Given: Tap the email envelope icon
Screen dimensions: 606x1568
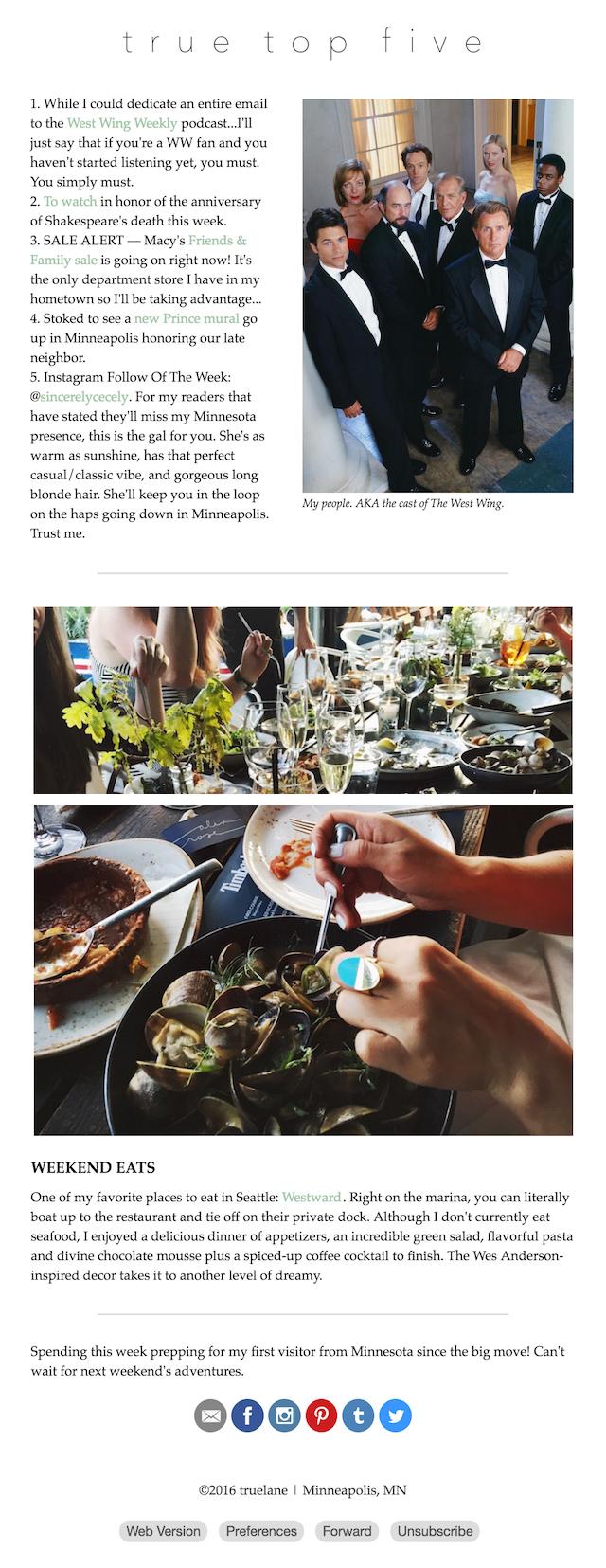Looking at the screenshot, I should pyautogui.click(x=210, y=1416).
